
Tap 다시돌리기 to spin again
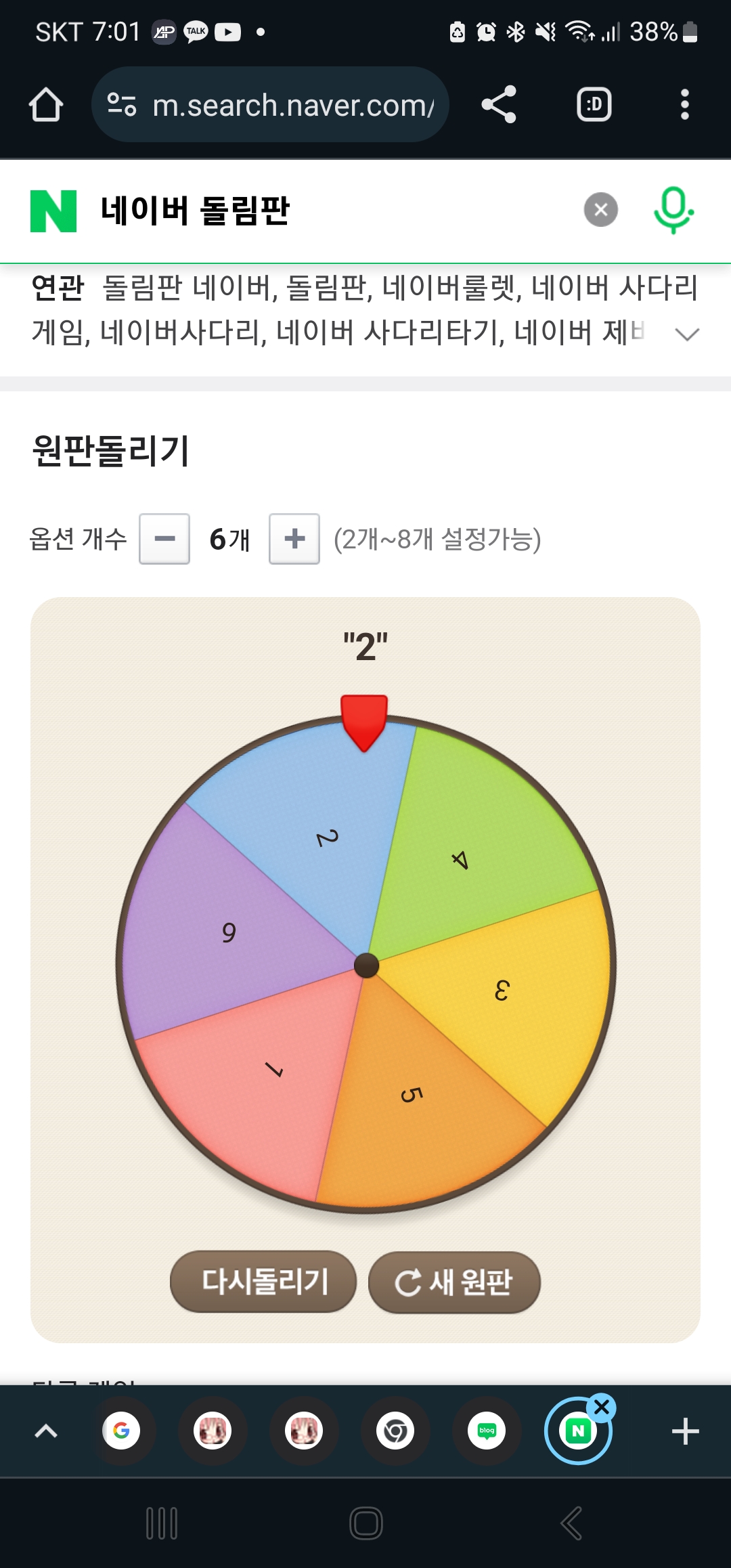(x=263, y=1282)
